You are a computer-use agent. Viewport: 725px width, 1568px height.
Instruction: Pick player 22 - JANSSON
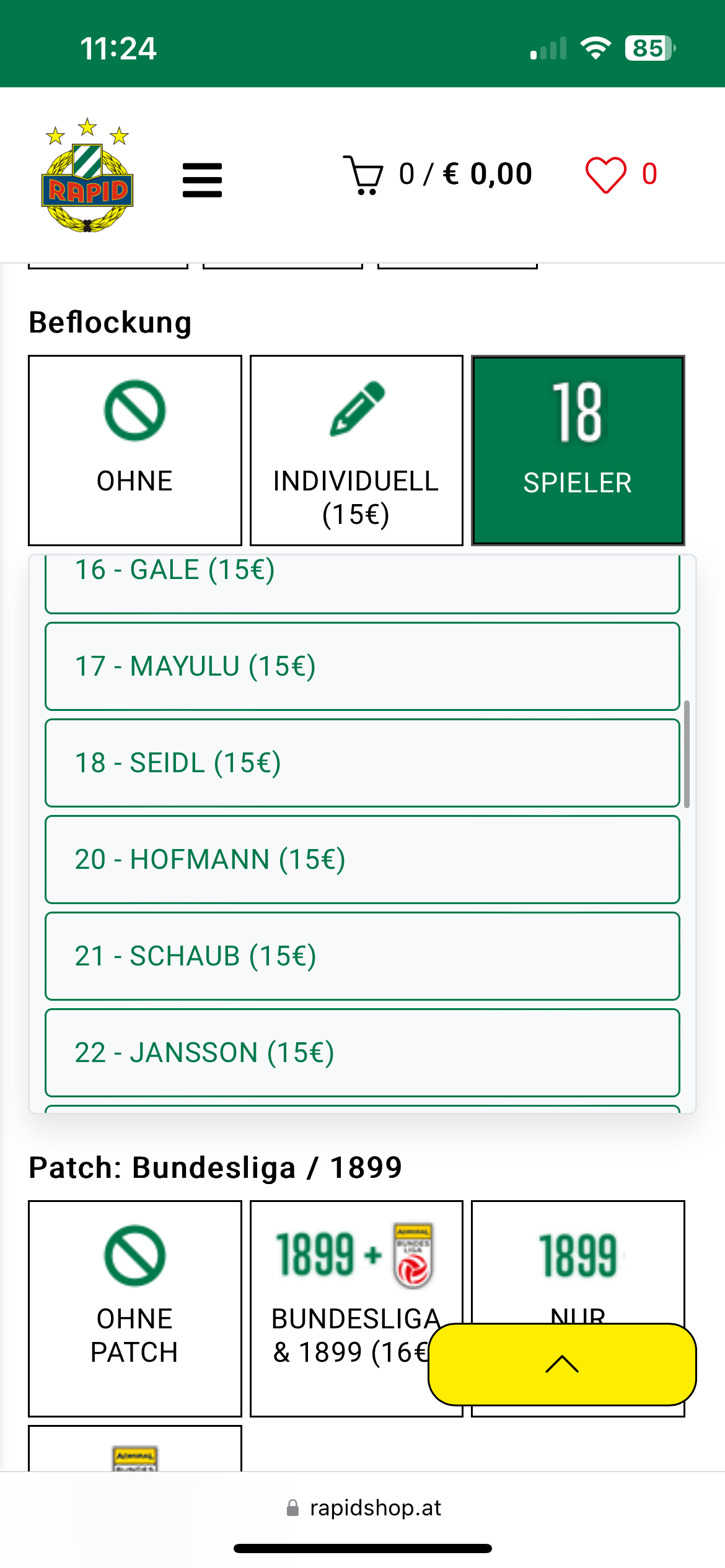coord(362,1053)
